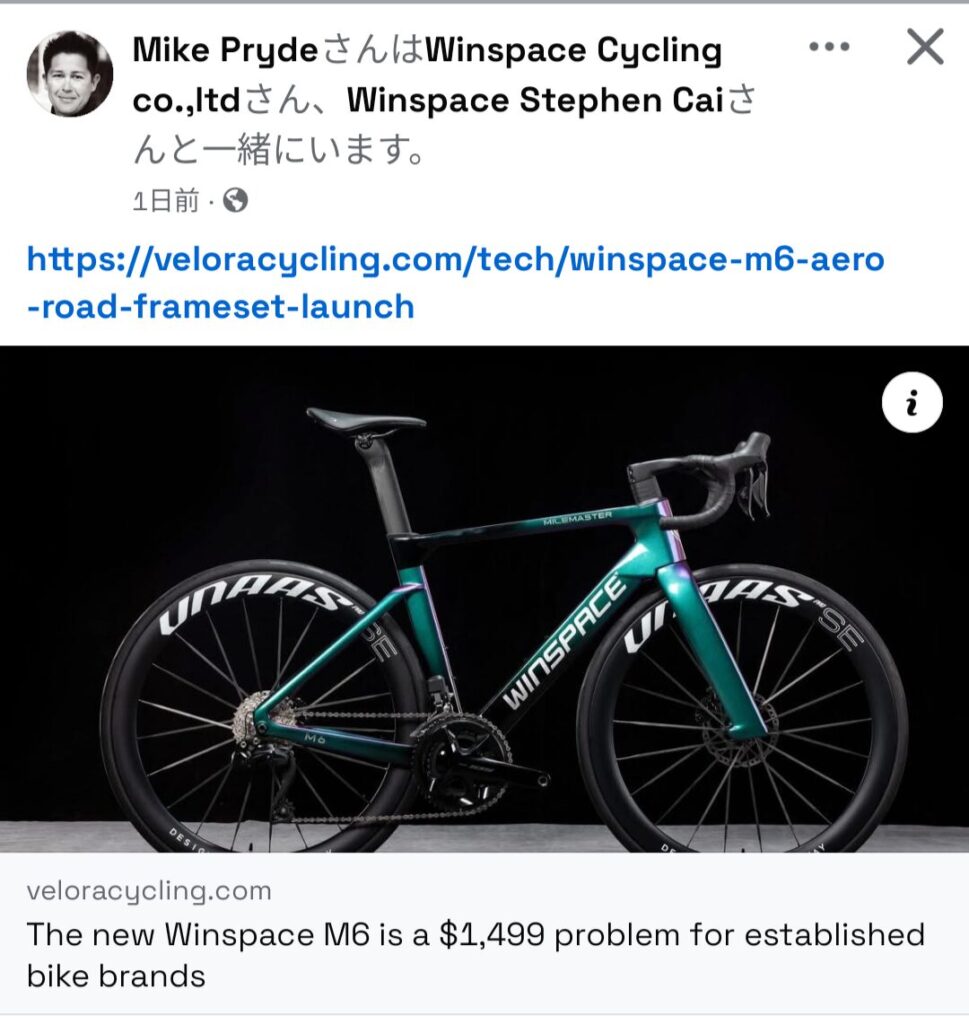Open Mike Pryde's name link

[224, 50]
